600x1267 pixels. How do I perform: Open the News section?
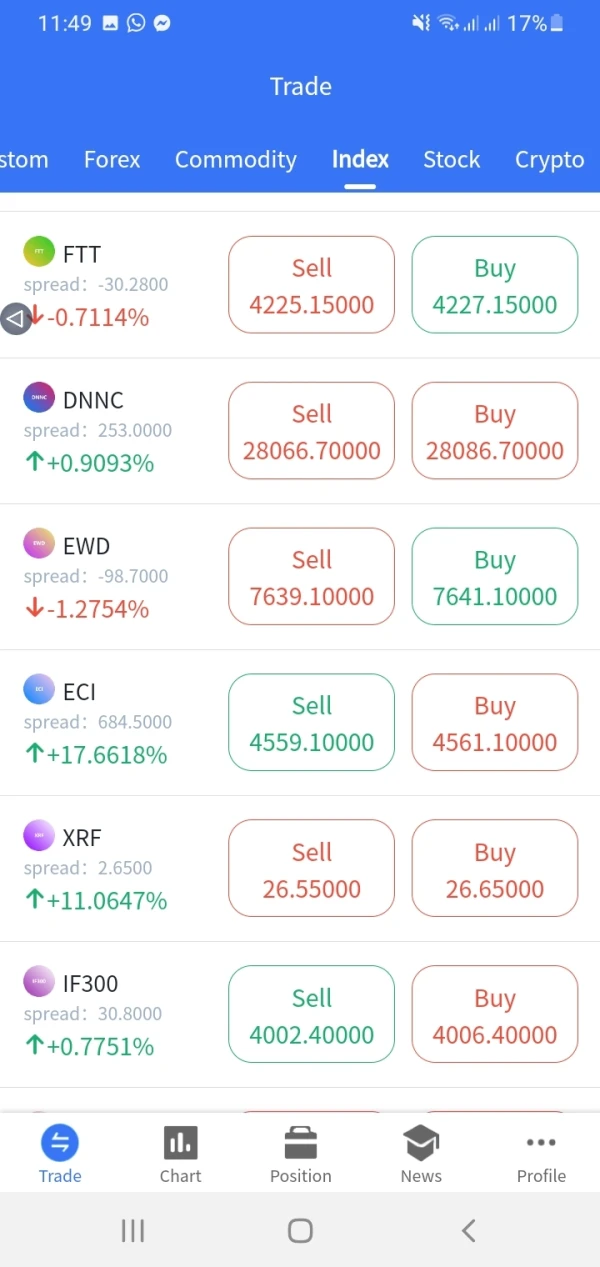click(421, 1154)
